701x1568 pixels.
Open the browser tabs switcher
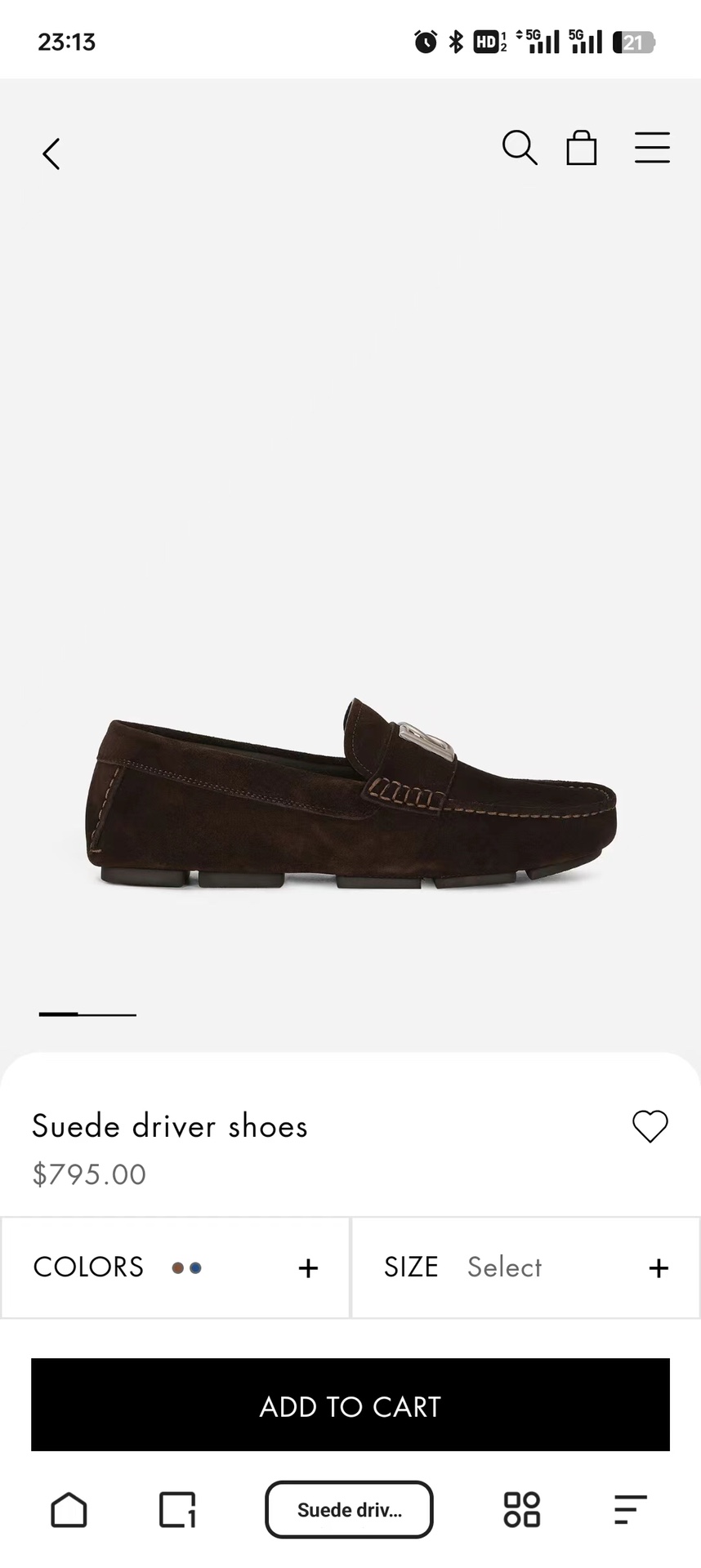coord(177,1510)
